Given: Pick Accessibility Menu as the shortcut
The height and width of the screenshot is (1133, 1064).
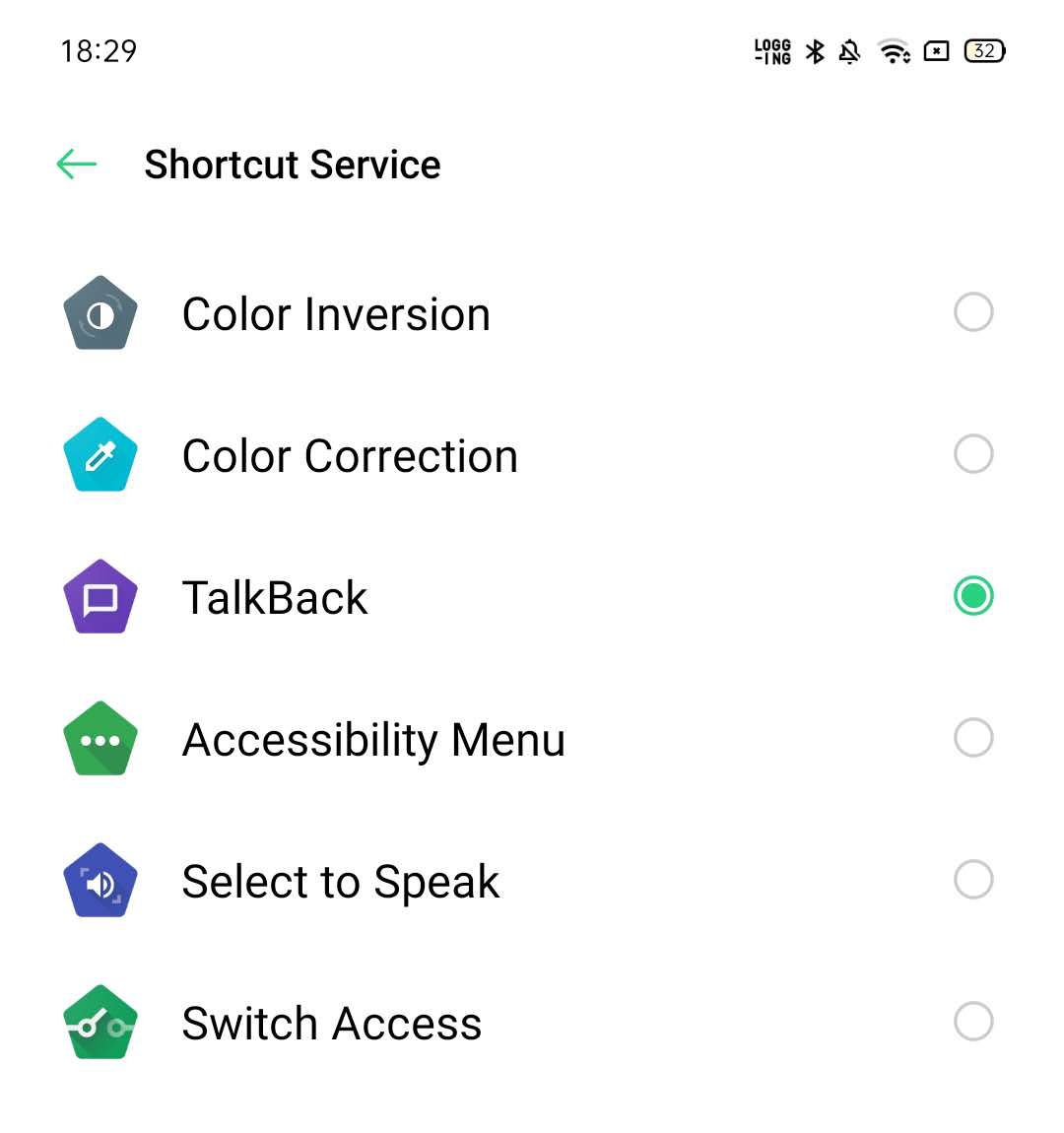Looking at the screenshot, I should coord(972,738).
